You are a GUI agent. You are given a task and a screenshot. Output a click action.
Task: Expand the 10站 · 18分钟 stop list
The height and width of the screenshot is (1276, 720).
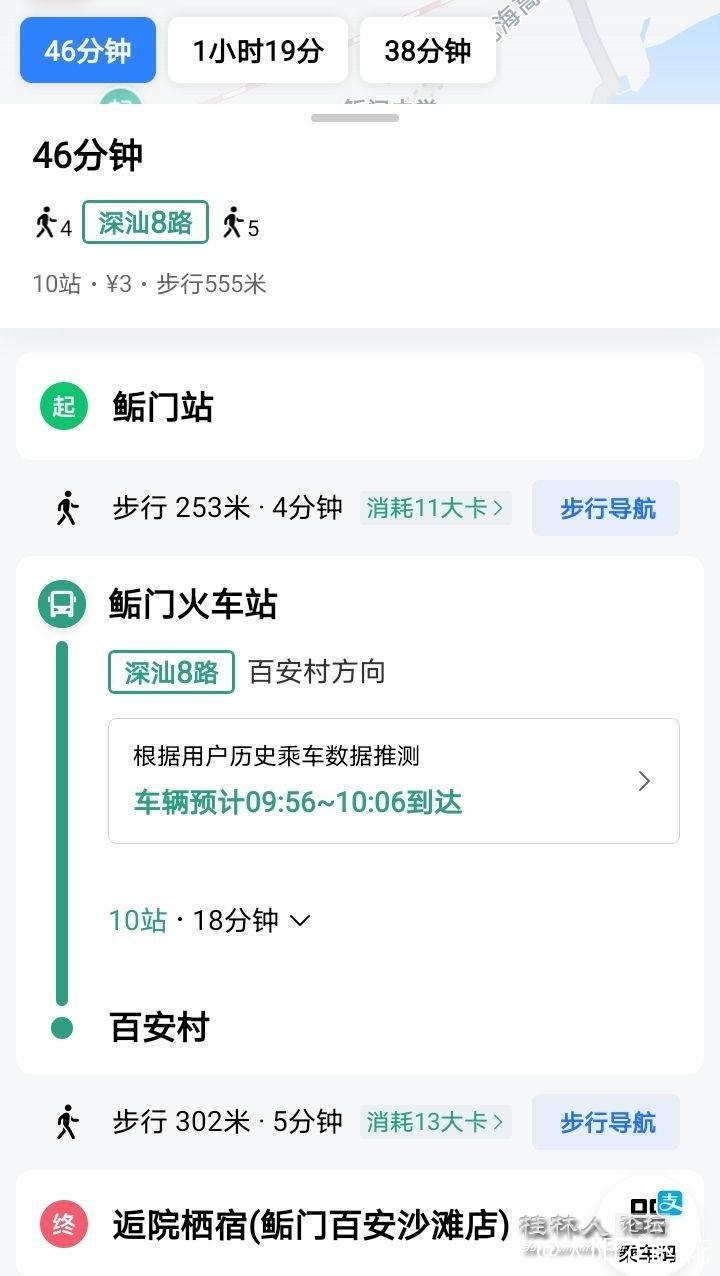tap(210, 920)
